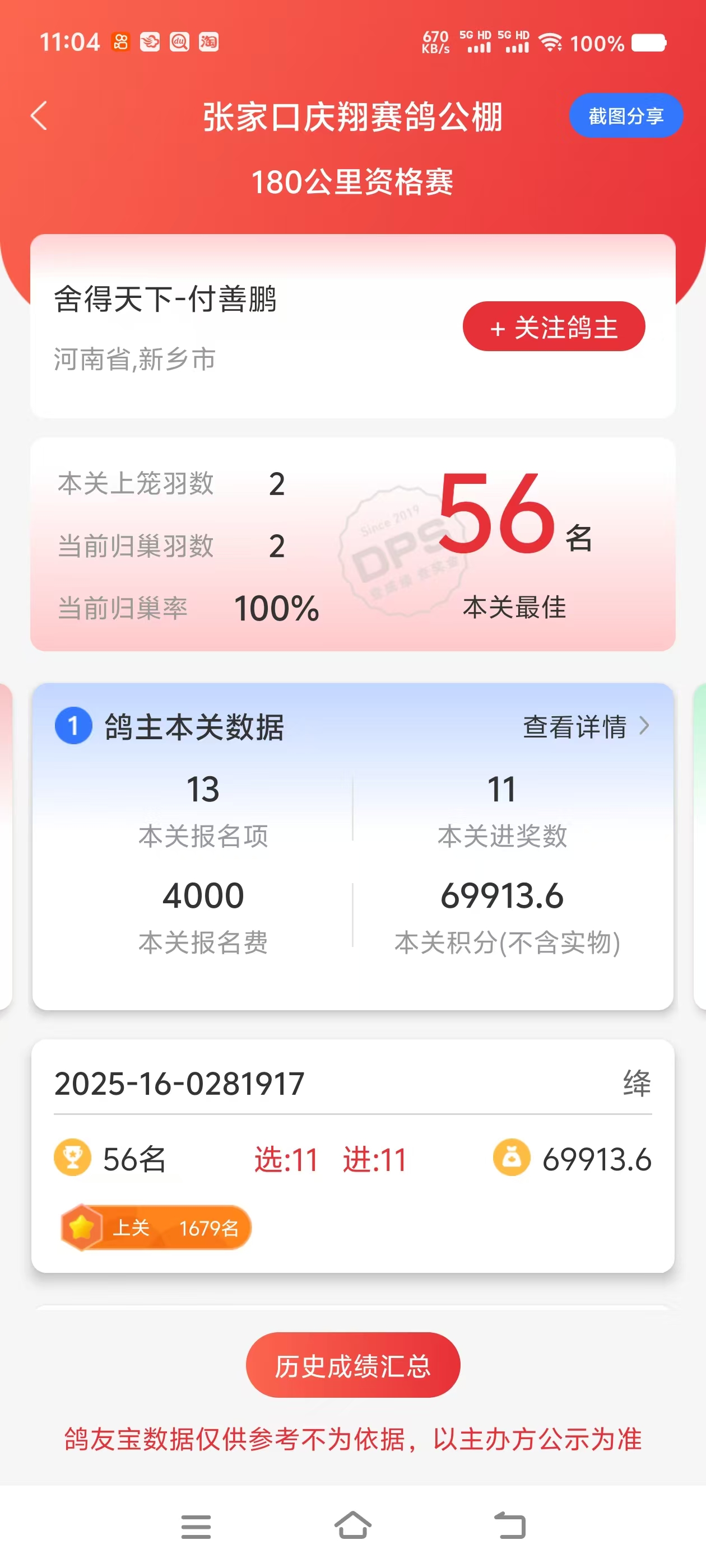Open 历史成绩汇总 history summary
This screenshot has width=706, height=1568.
point(352,1365)
